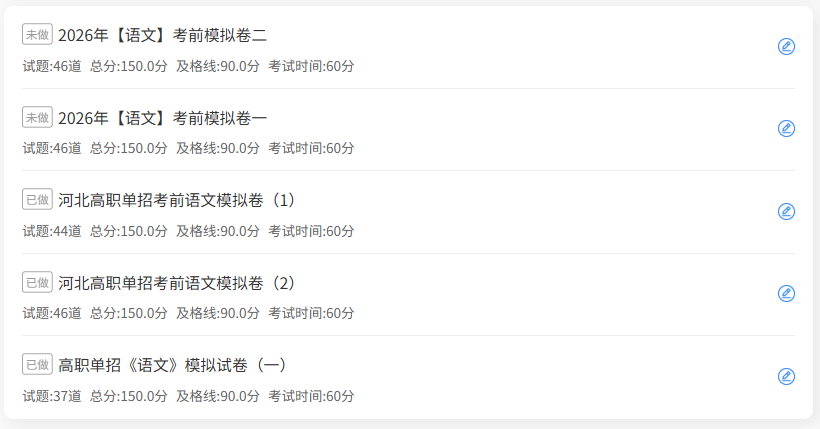Viewport: 820px width, 429px height.
Task: Open 河北高职单招考前语文模拟卷（2）
Action: click(177, 283)
